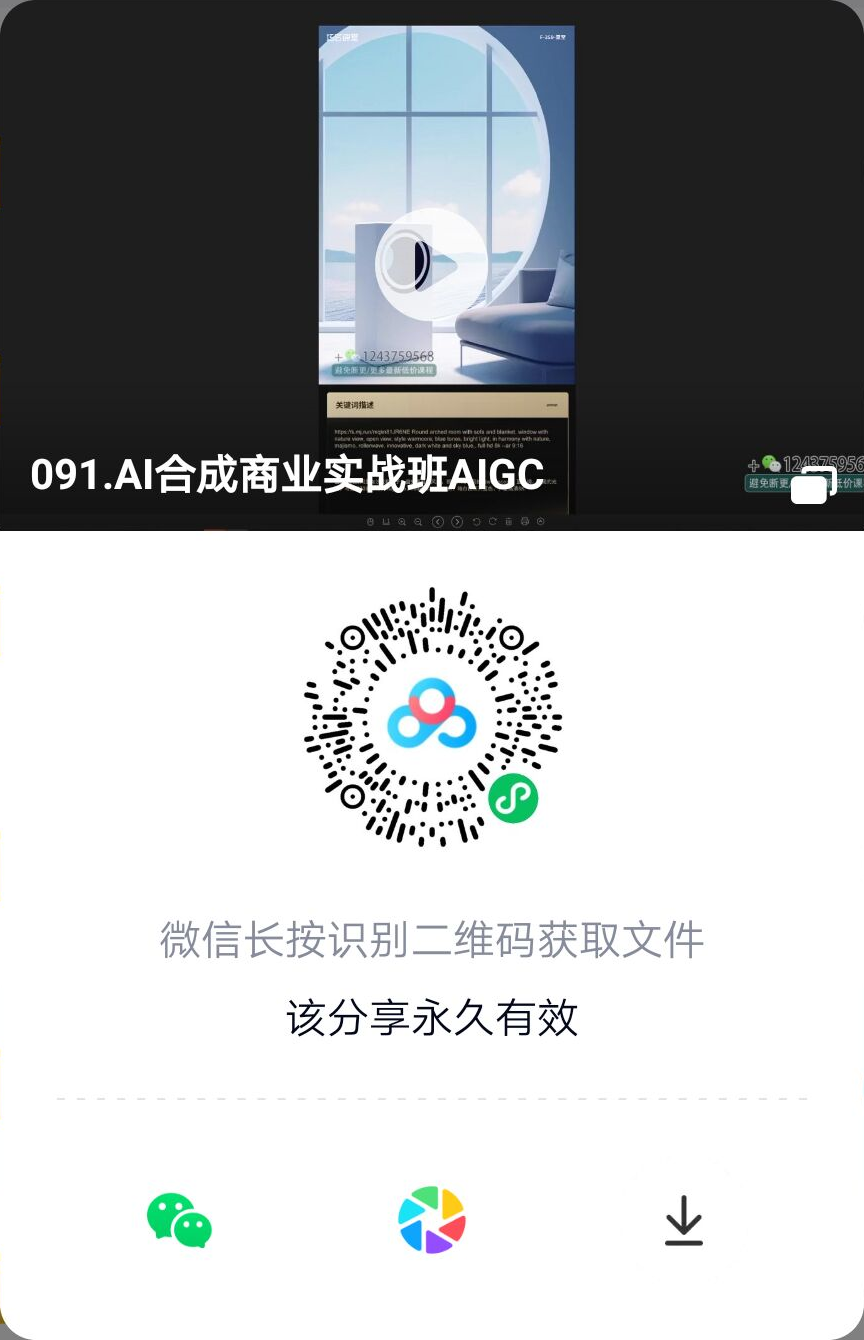Save the share image via download icon

point(684,1221)
